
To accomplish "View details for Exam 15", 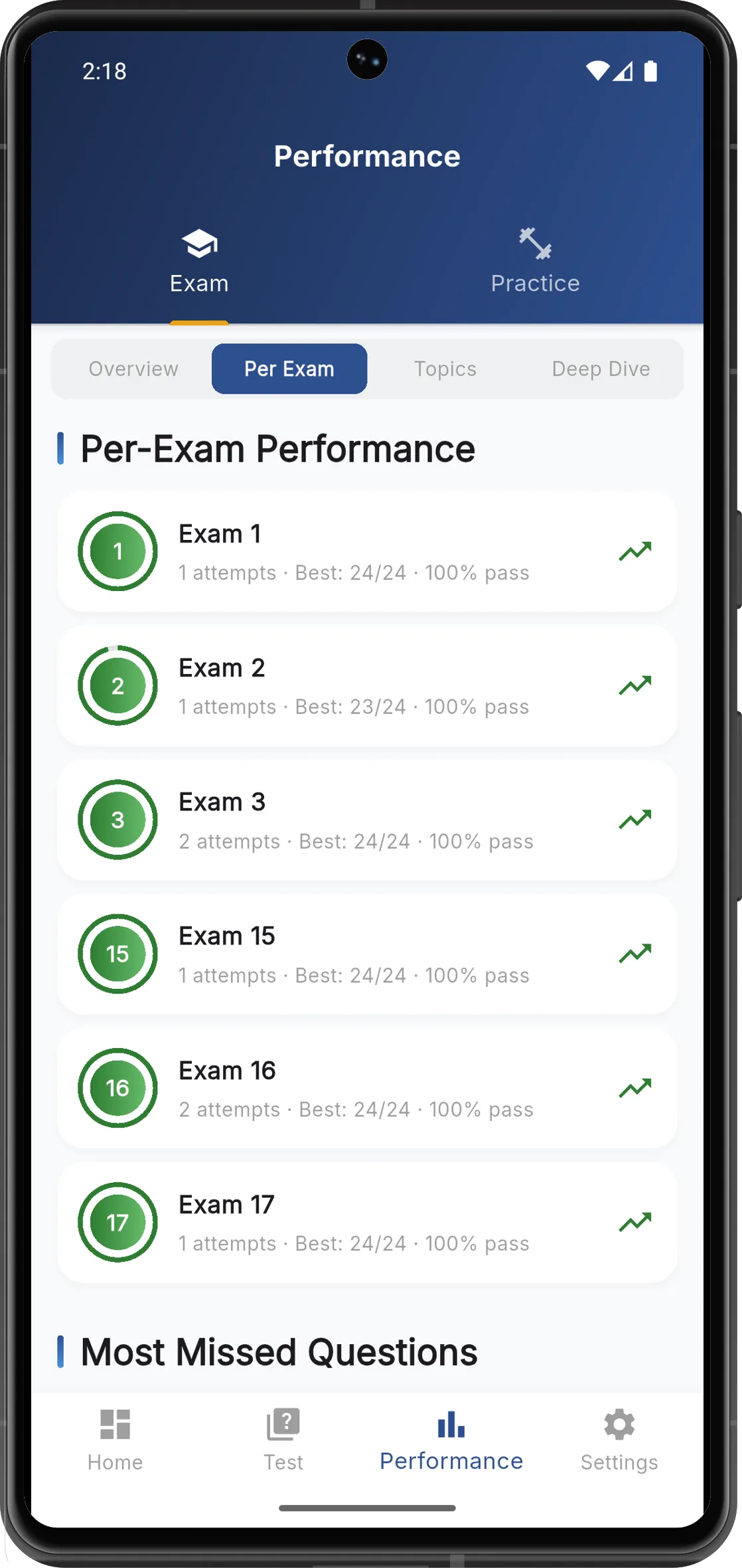I will coord(366,954).
